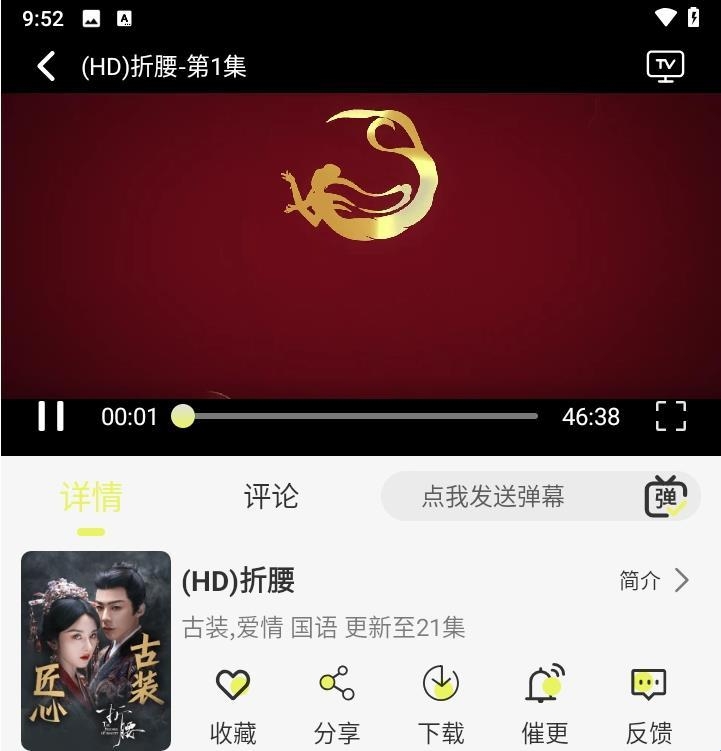Screen dimensions: 721x751
Task: Tap 催更 to urge updates
Action: [x=545, y=704]
